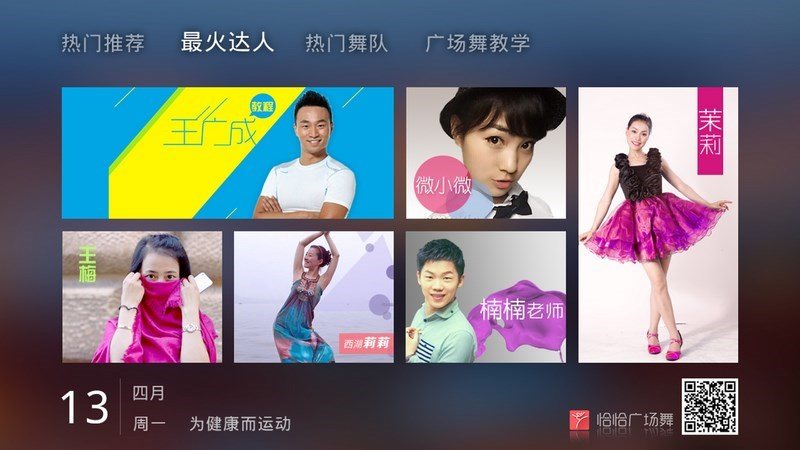This screenshot has height=450, width=800.
Task: Open the 王广成 tutorial banner
Action: 227,153
